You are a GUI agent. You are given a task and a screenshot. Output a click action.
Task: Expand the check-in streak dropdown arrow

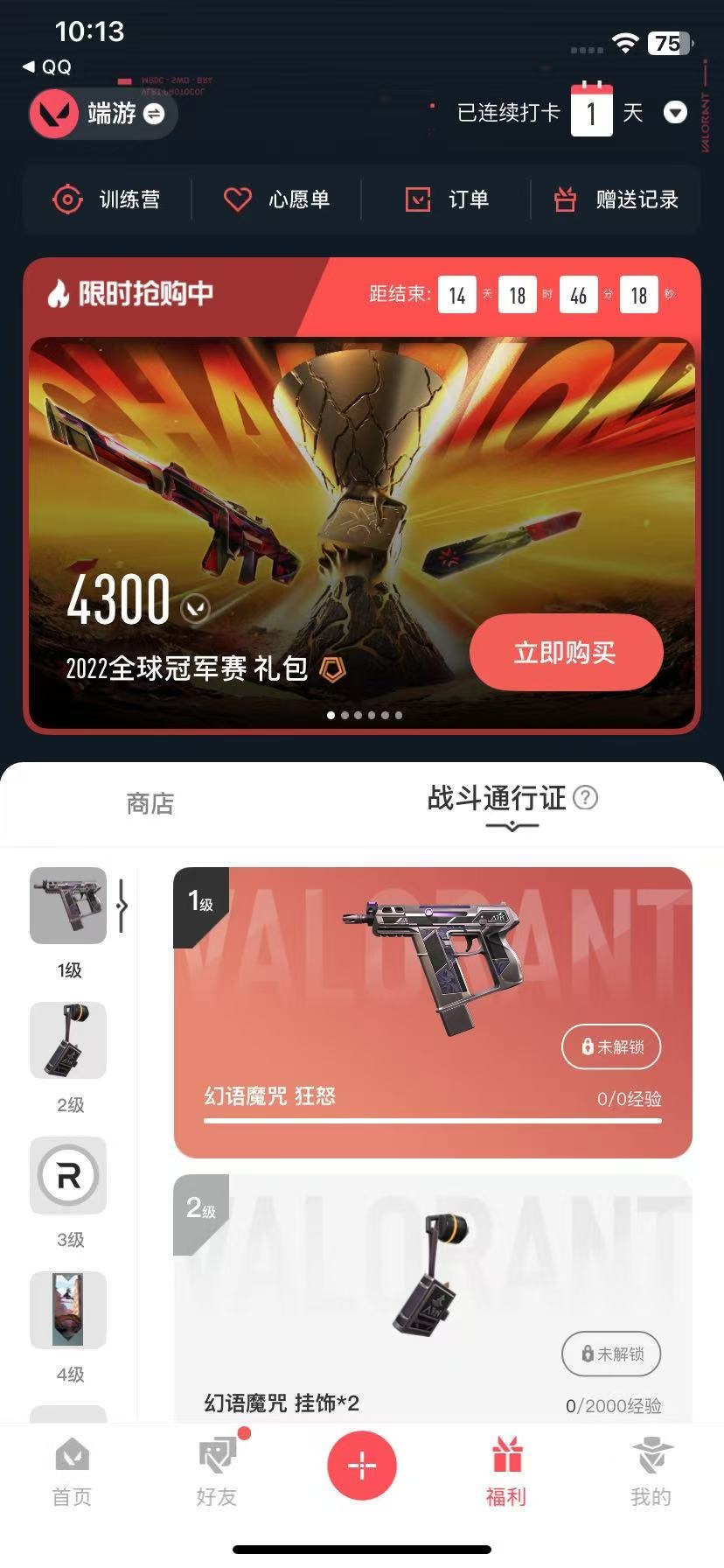click(675, 113)
